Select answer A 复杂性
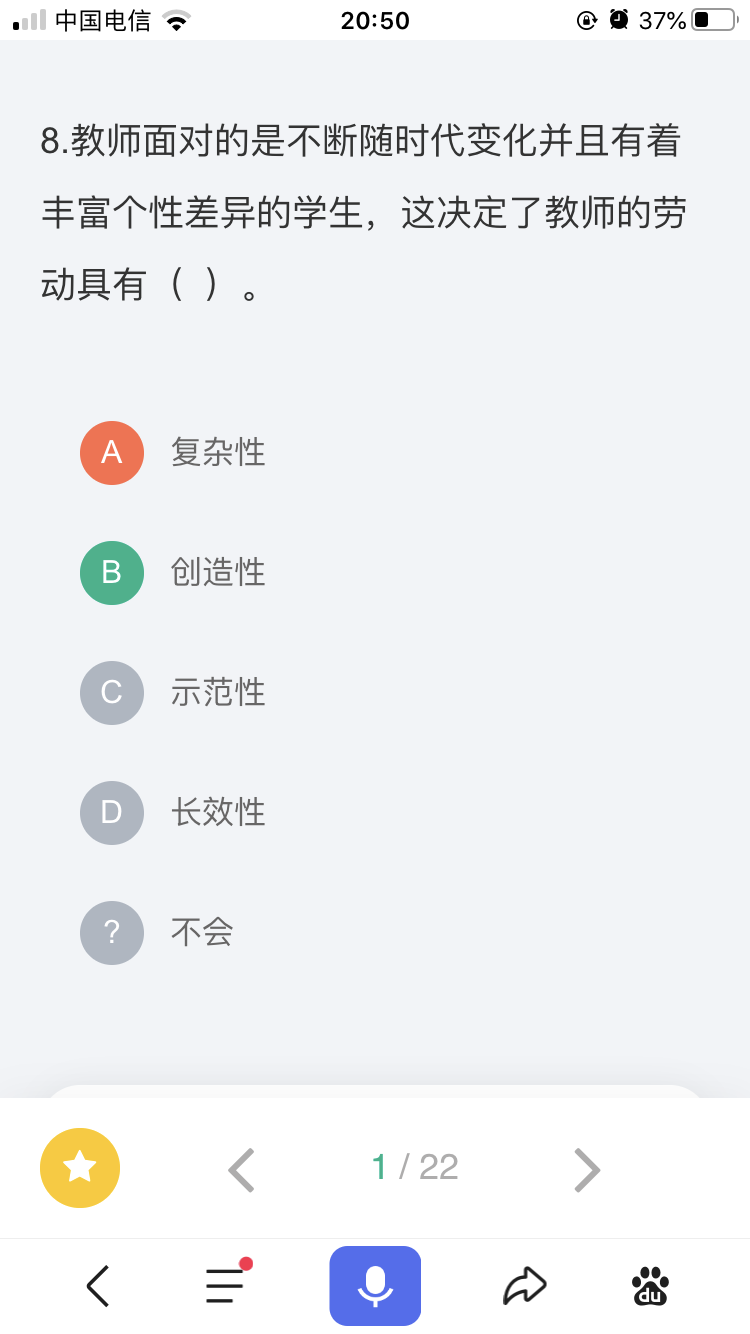 [172, 453]
